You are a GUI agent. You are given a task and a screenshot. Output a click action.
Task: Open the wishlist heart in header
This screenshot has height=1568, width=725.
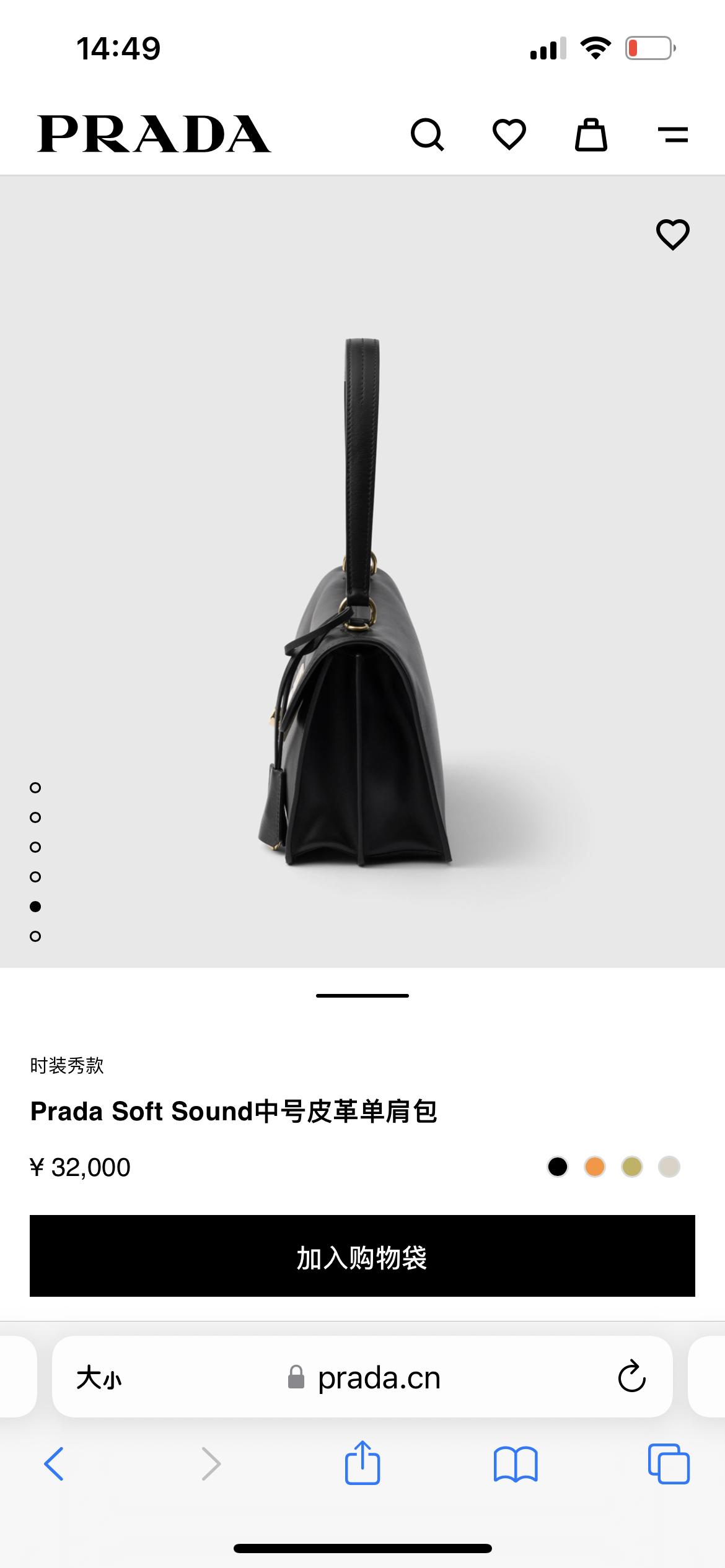[x=509, y=134]
